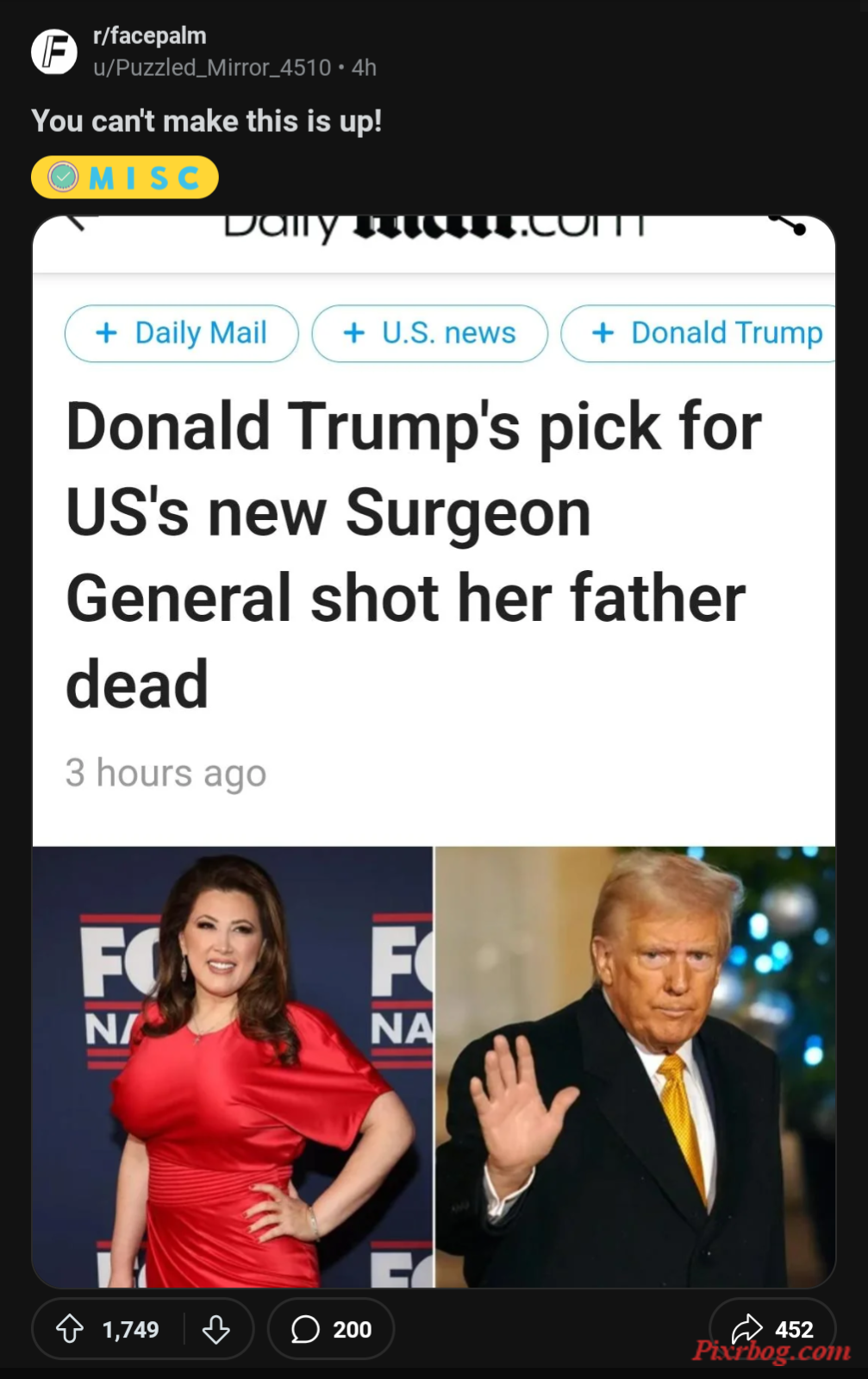
Task: Share this post
Action: (772, 1328)
